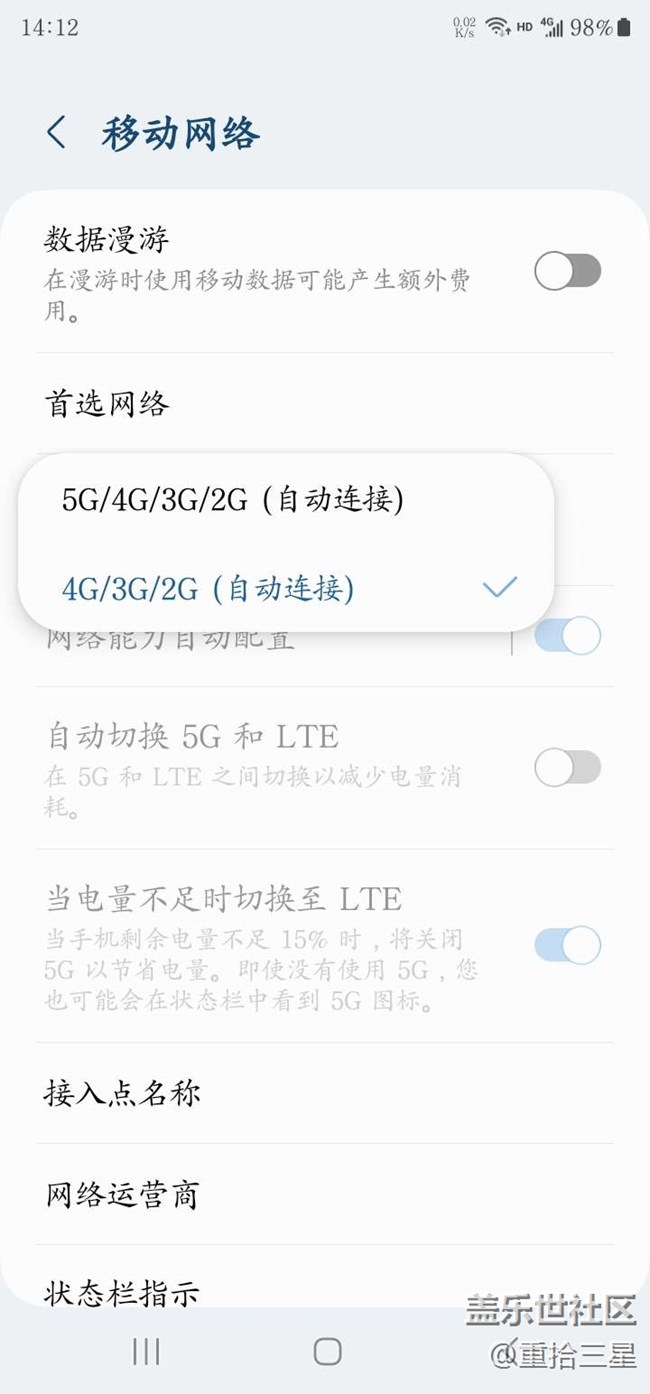Viewport: 650px width, 1394px height.
Task: Tap the system home button
Action: [x=327, y=1352]
